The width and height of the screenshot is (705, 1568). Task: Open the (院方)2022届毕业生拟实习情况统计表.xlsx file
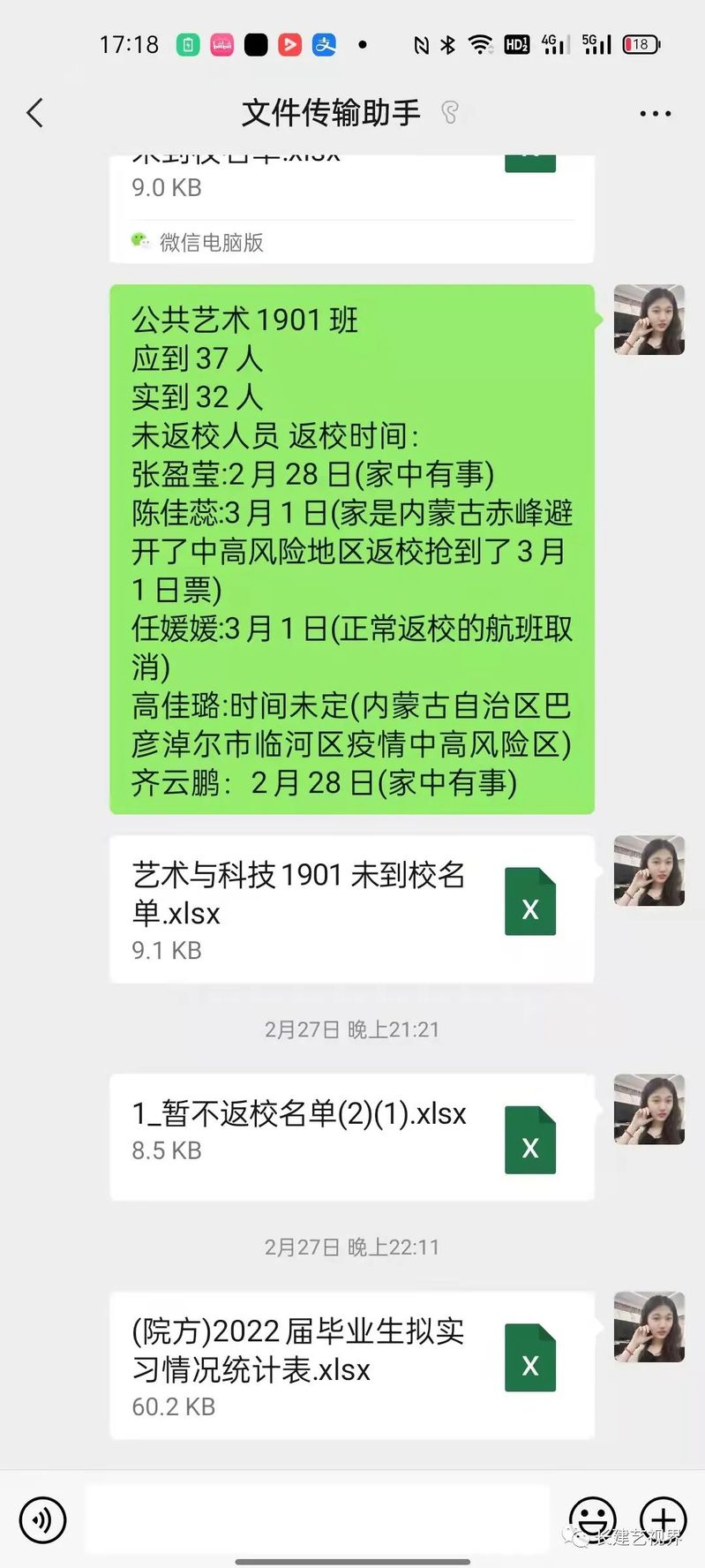(x=351, y=1365)
